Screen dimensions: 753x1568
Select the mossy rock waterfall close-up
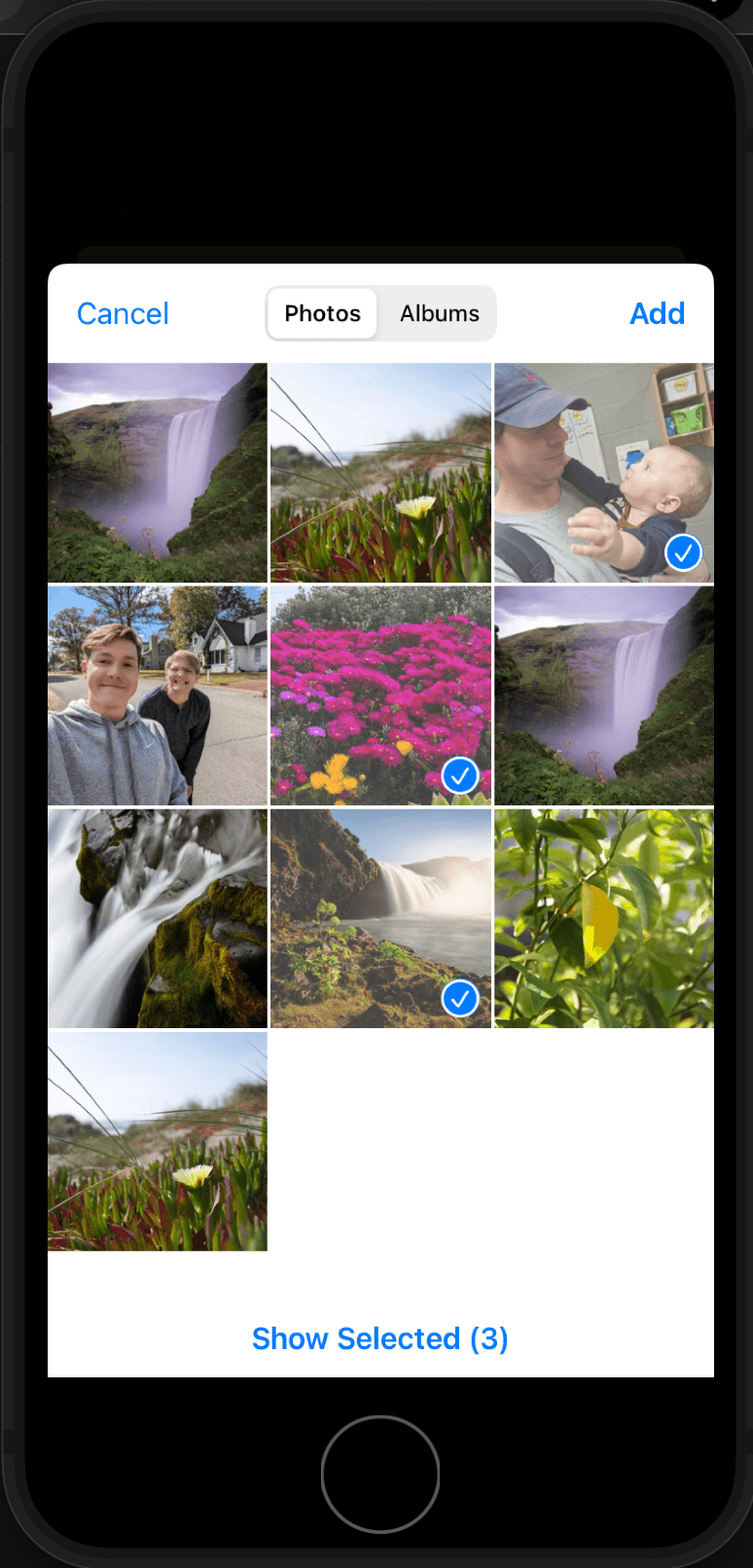pos(158,917)
